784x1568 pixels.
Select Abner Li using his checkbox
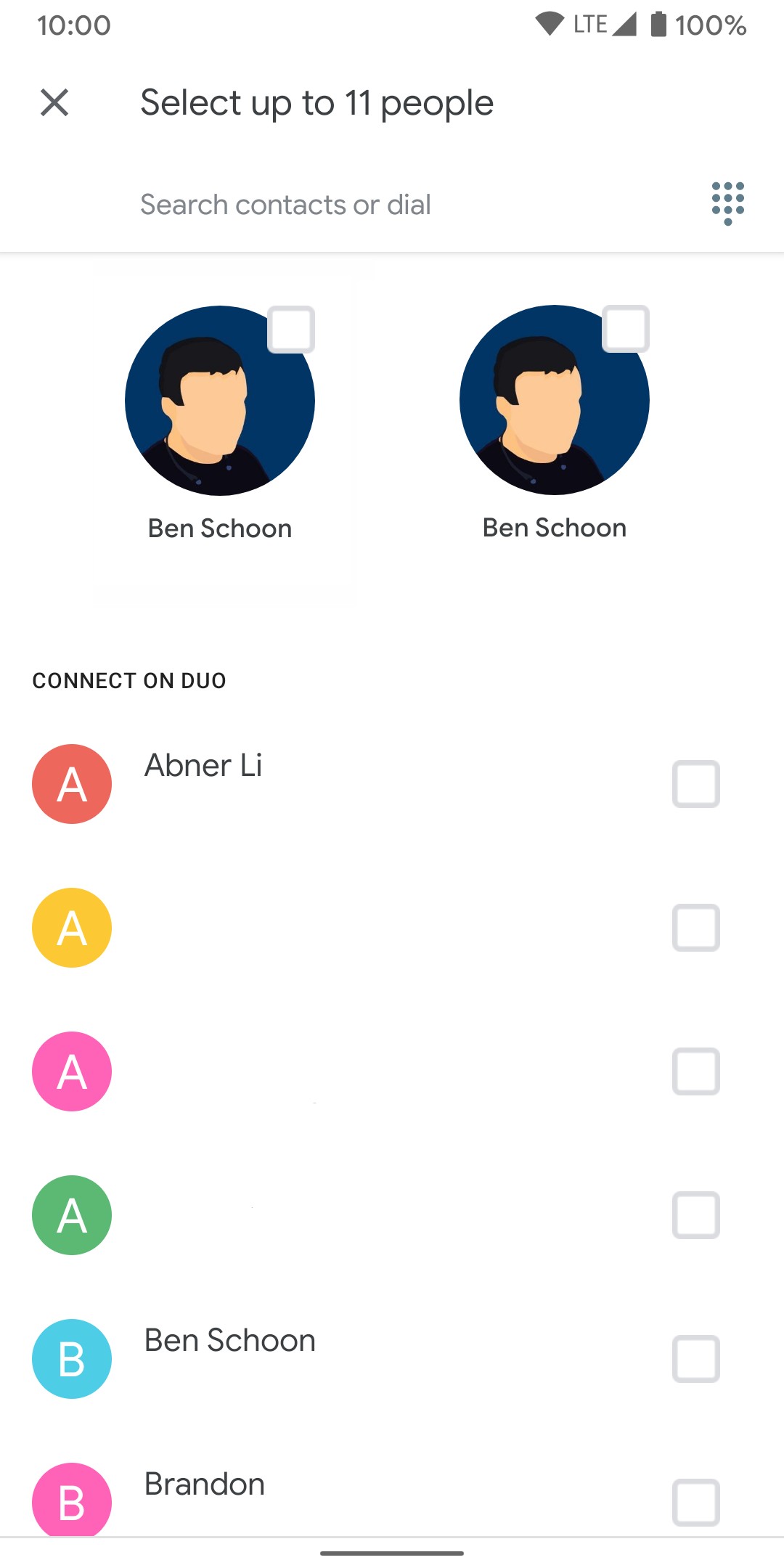695,783
